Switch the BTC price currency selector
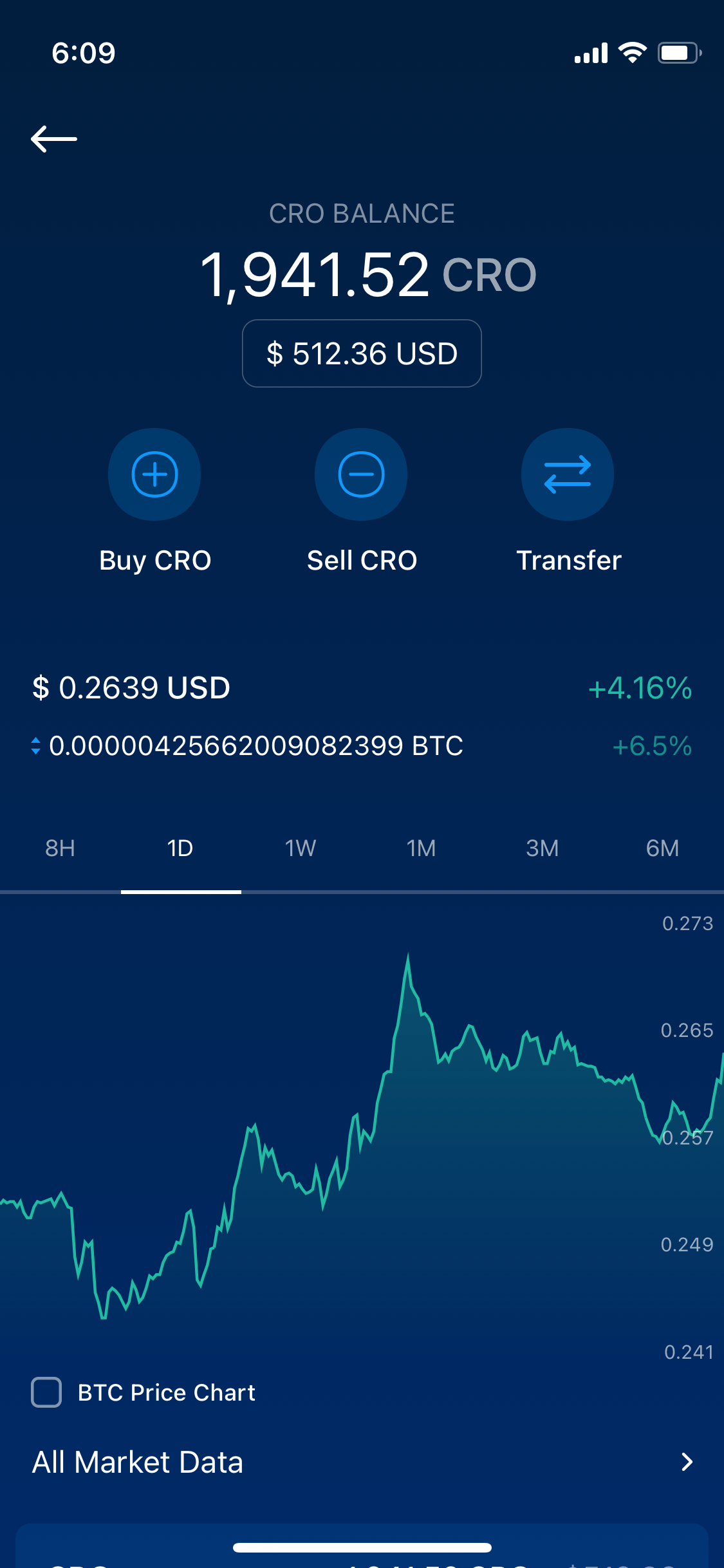Screen dimensions: 724x1568 [36, 746]
